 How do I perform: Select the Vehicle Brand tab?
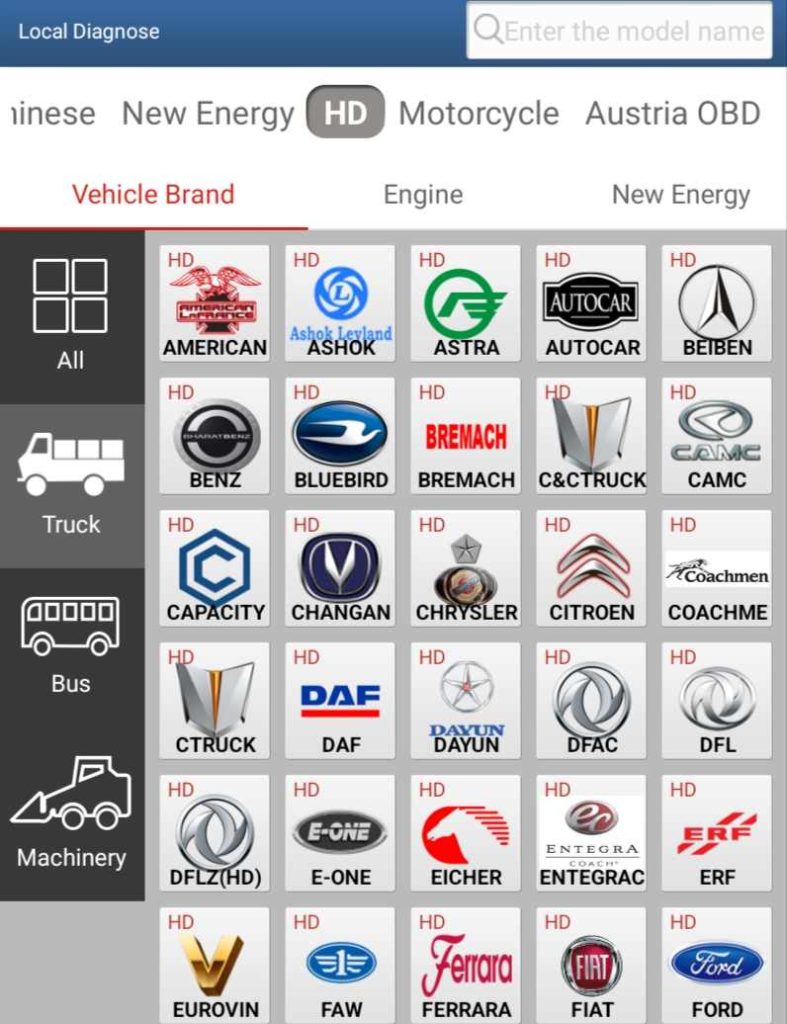153,194
